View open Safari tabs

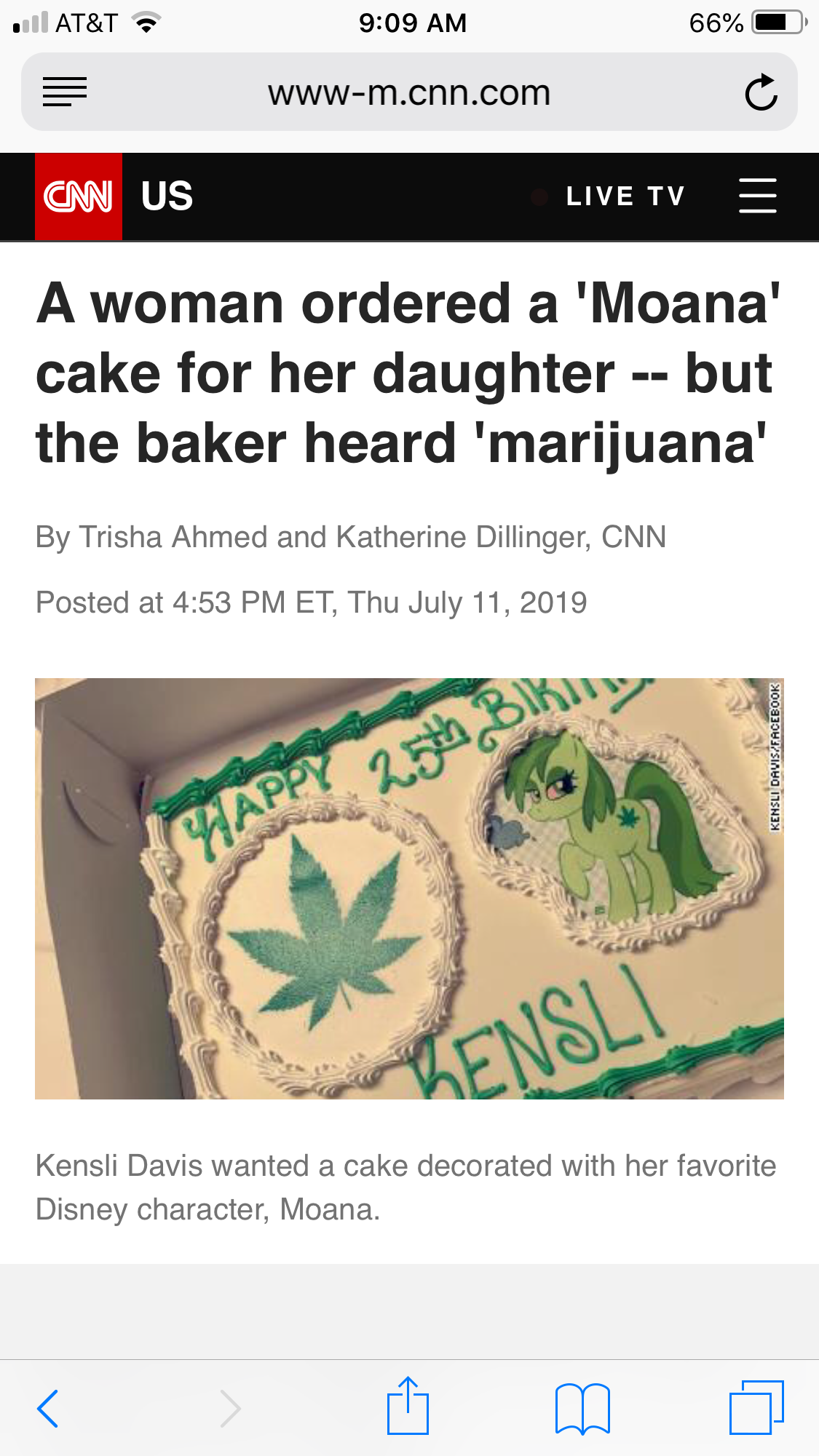(756, 1407)
